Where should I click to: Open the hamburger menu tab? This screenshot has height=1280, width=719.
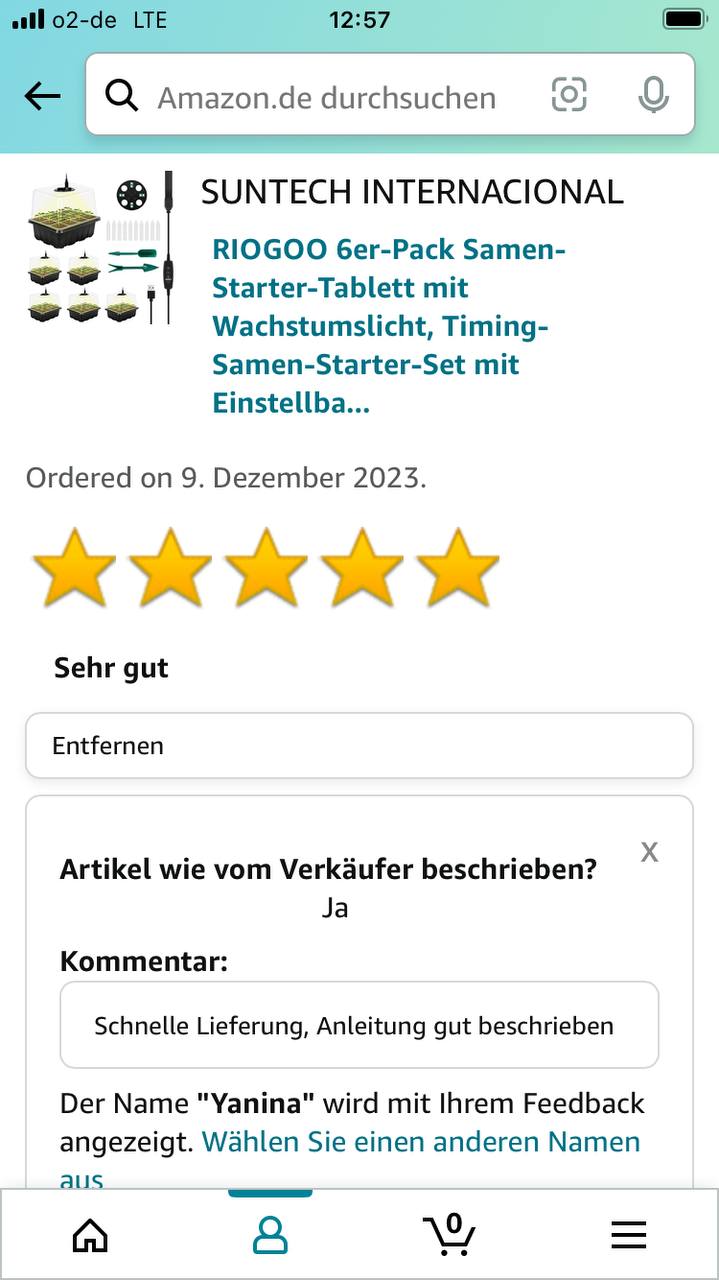[x=628, y=1236]
